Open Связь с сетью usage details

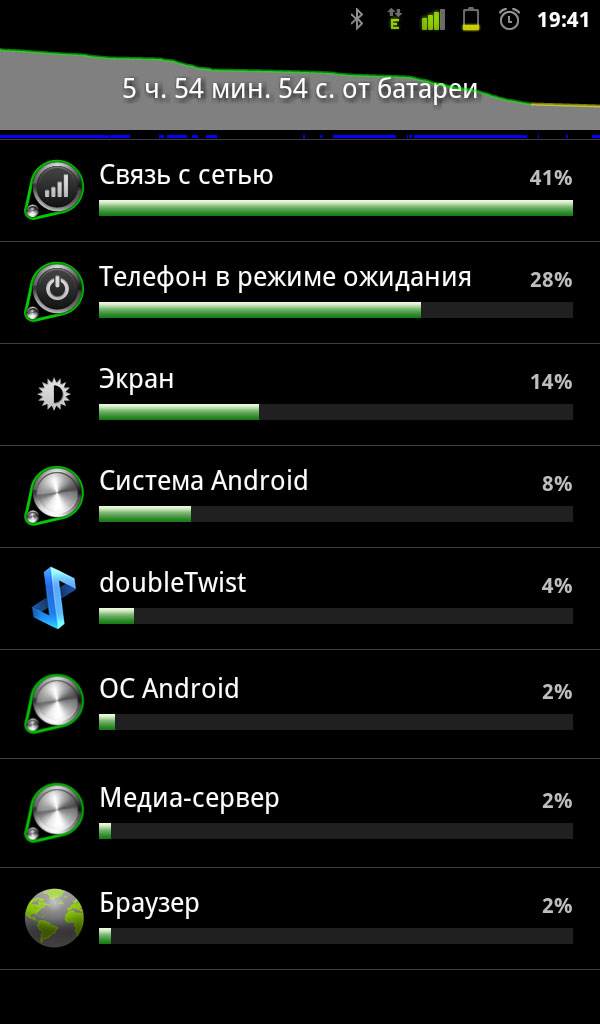(x=300, y=191)
